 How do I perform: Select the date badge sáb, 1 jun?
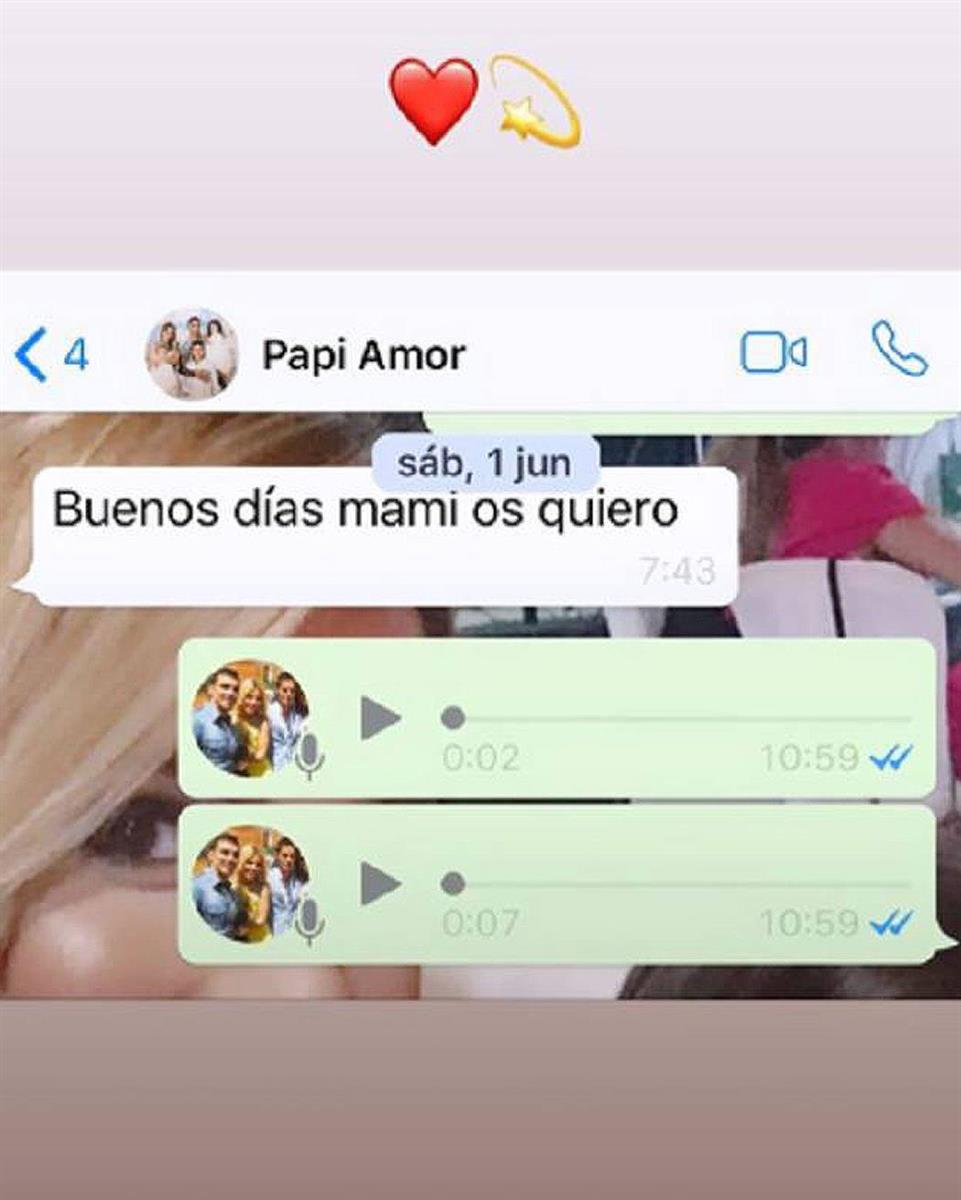[484, 461]
